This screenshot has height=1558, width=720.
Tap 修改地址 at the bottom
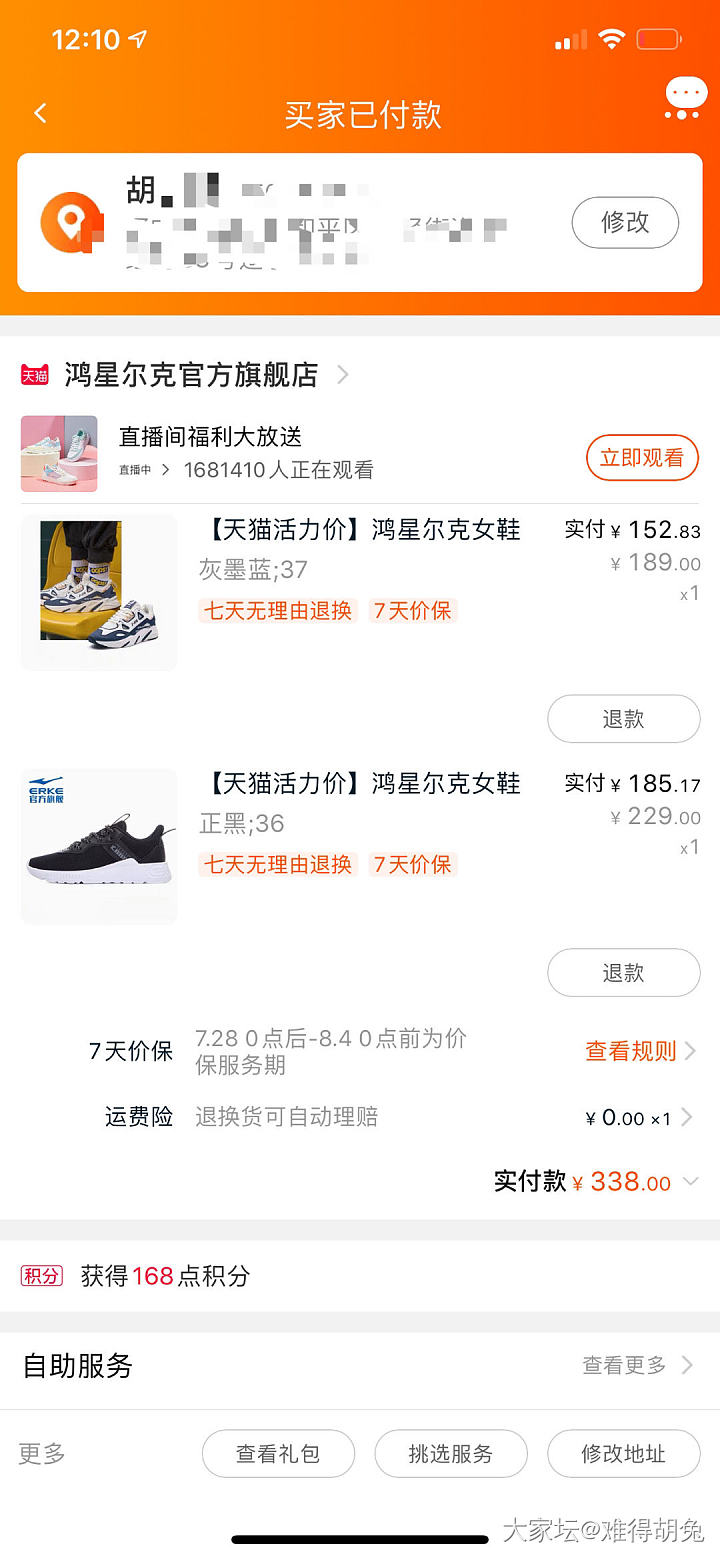(x=623, y=1454)
